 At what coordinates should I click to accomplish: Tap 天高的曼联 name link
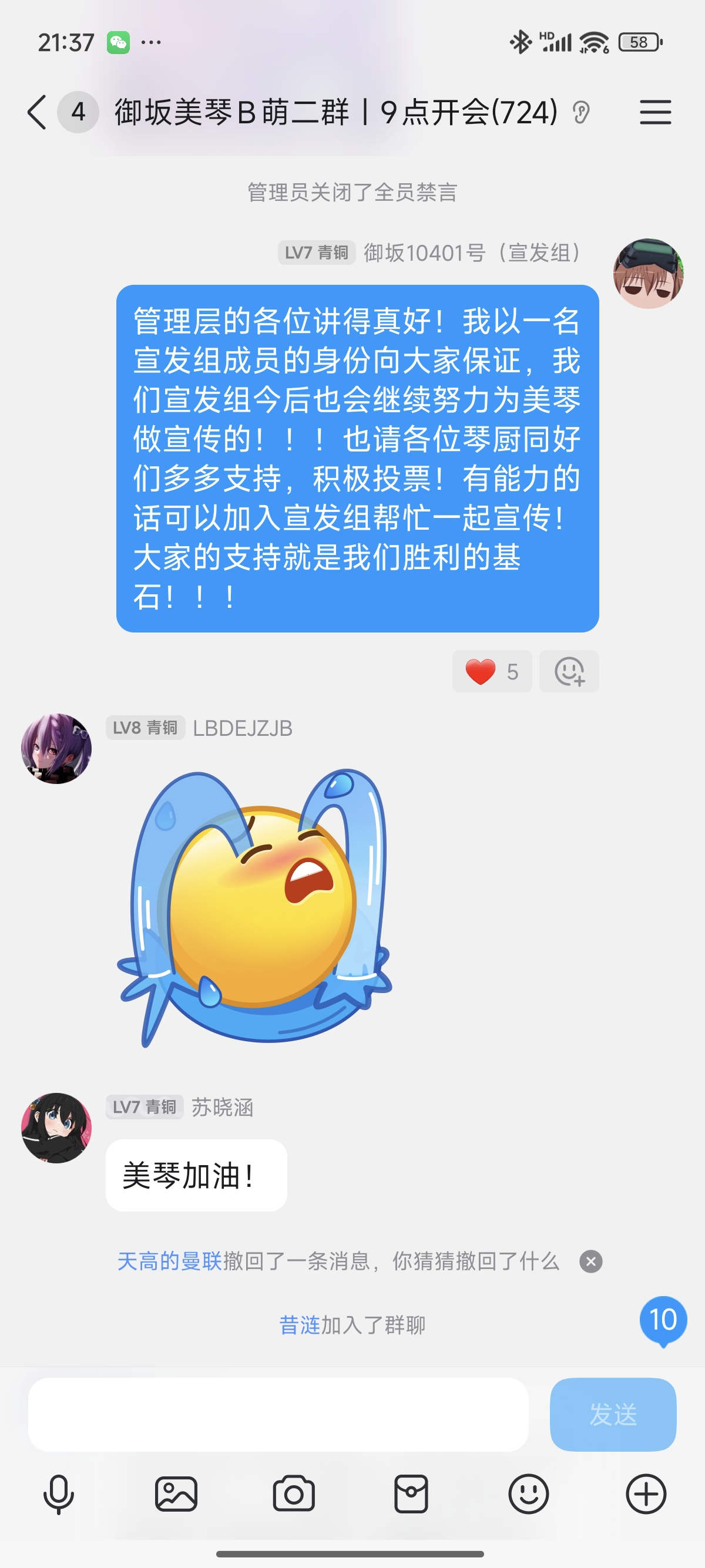coord(169,1261)
